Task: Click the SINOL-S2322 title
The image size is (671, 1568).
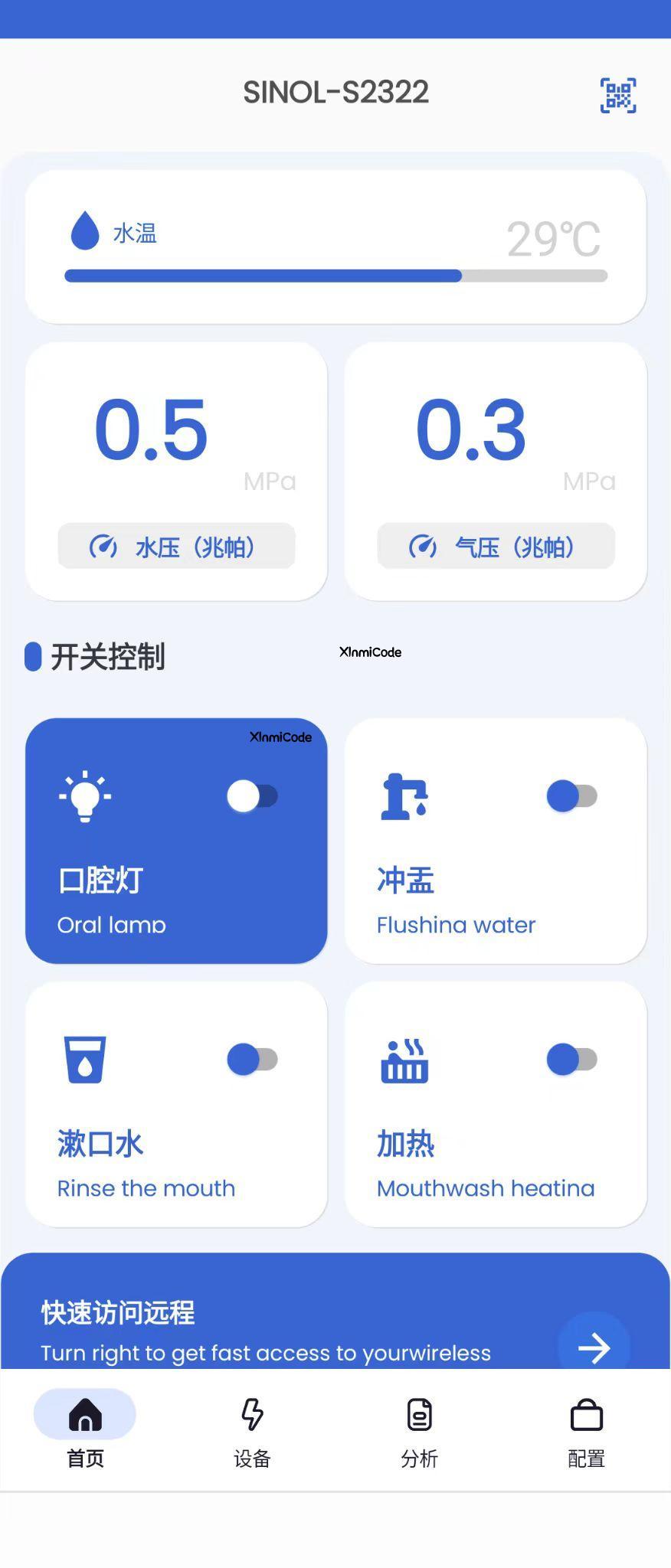Action: point(335,90)
